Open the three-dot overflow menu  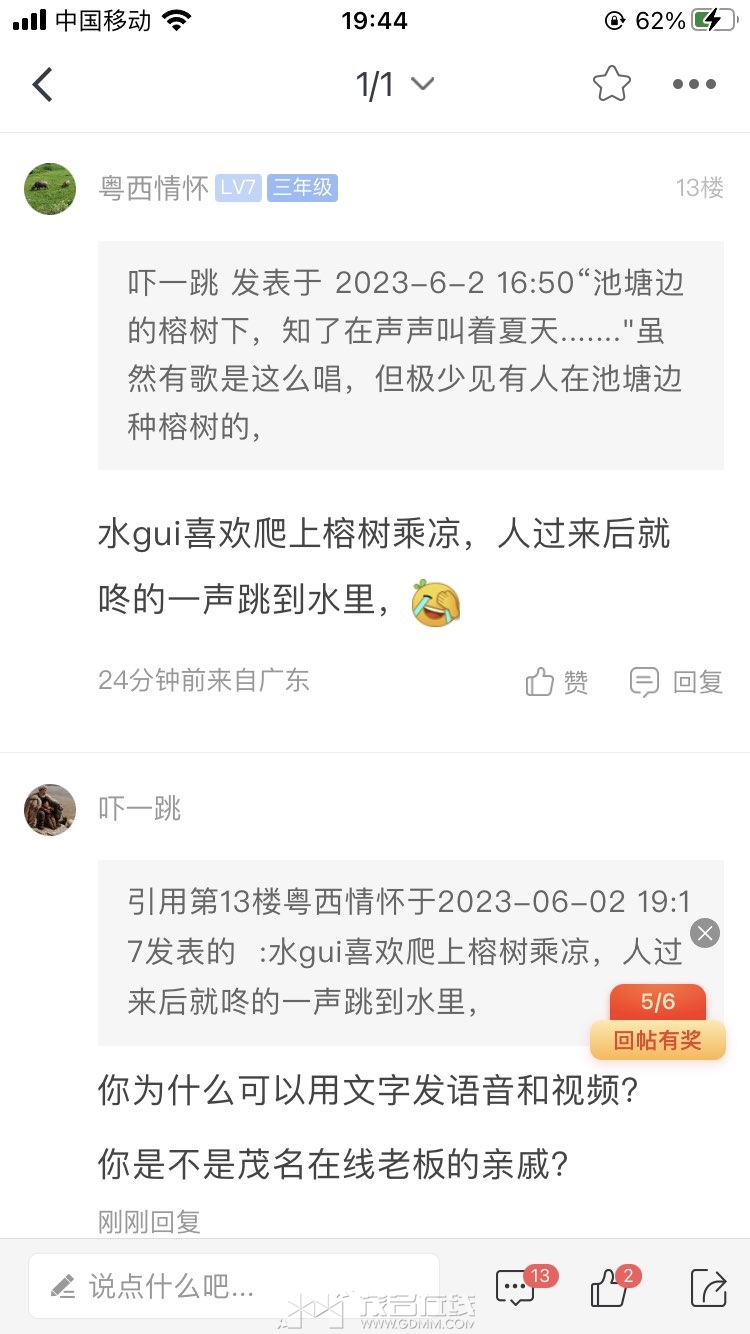694,85
